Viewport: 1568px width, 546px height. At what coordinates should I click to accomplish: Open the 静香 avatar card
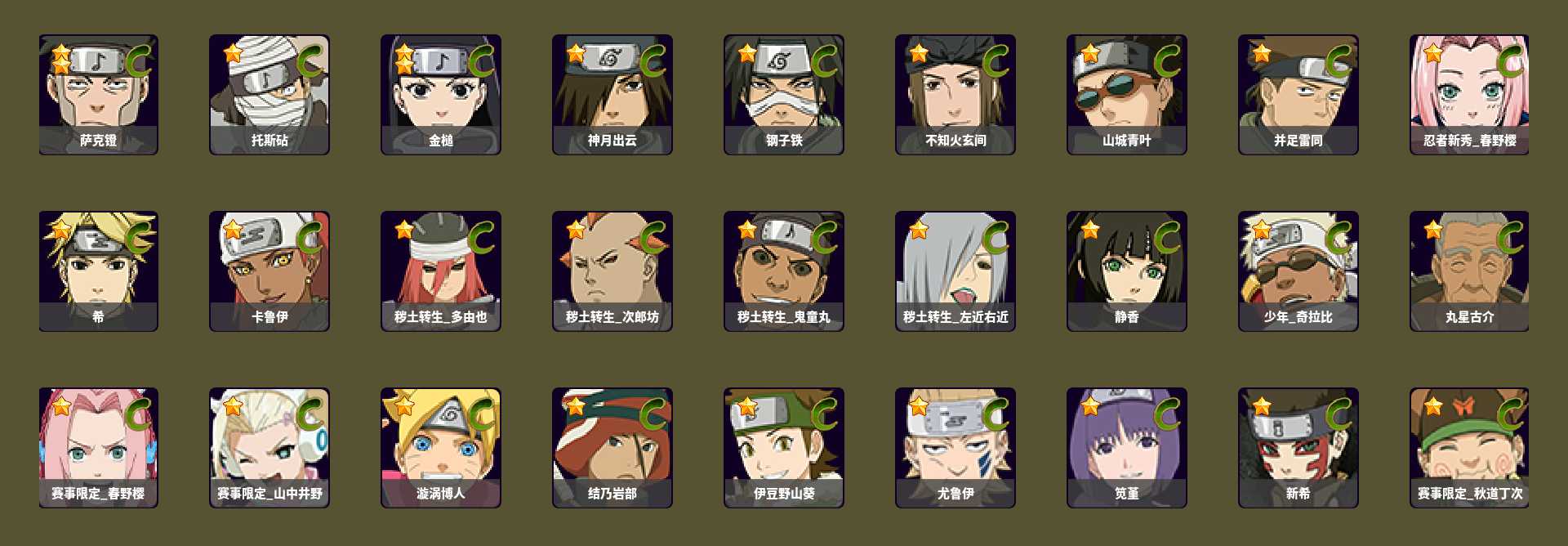click(1127, 271)
